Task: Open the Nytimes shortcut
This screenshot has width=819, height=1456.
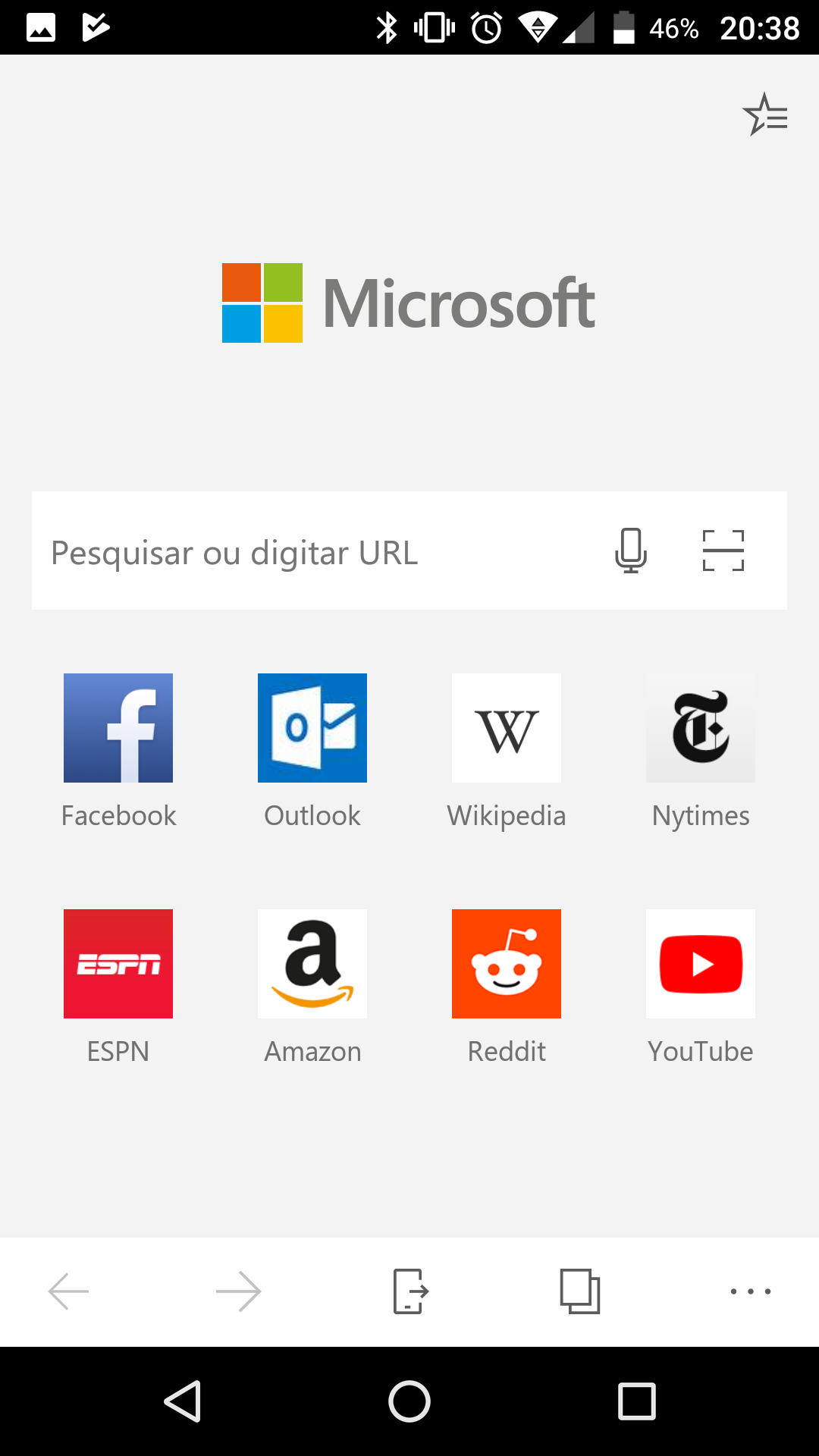Action: 701,729
